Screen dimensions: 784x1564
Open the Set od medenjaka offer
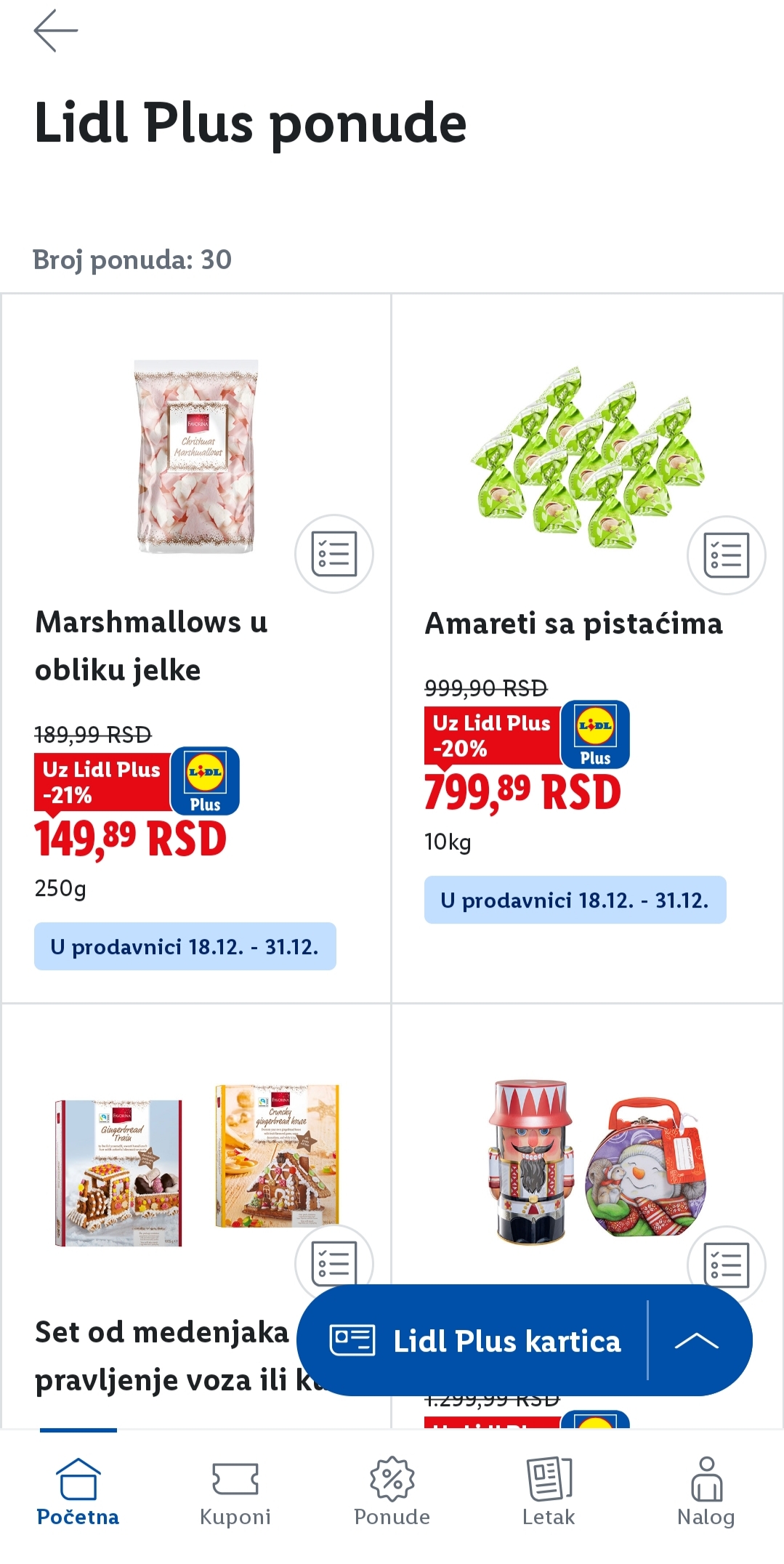coord(161,1334)
